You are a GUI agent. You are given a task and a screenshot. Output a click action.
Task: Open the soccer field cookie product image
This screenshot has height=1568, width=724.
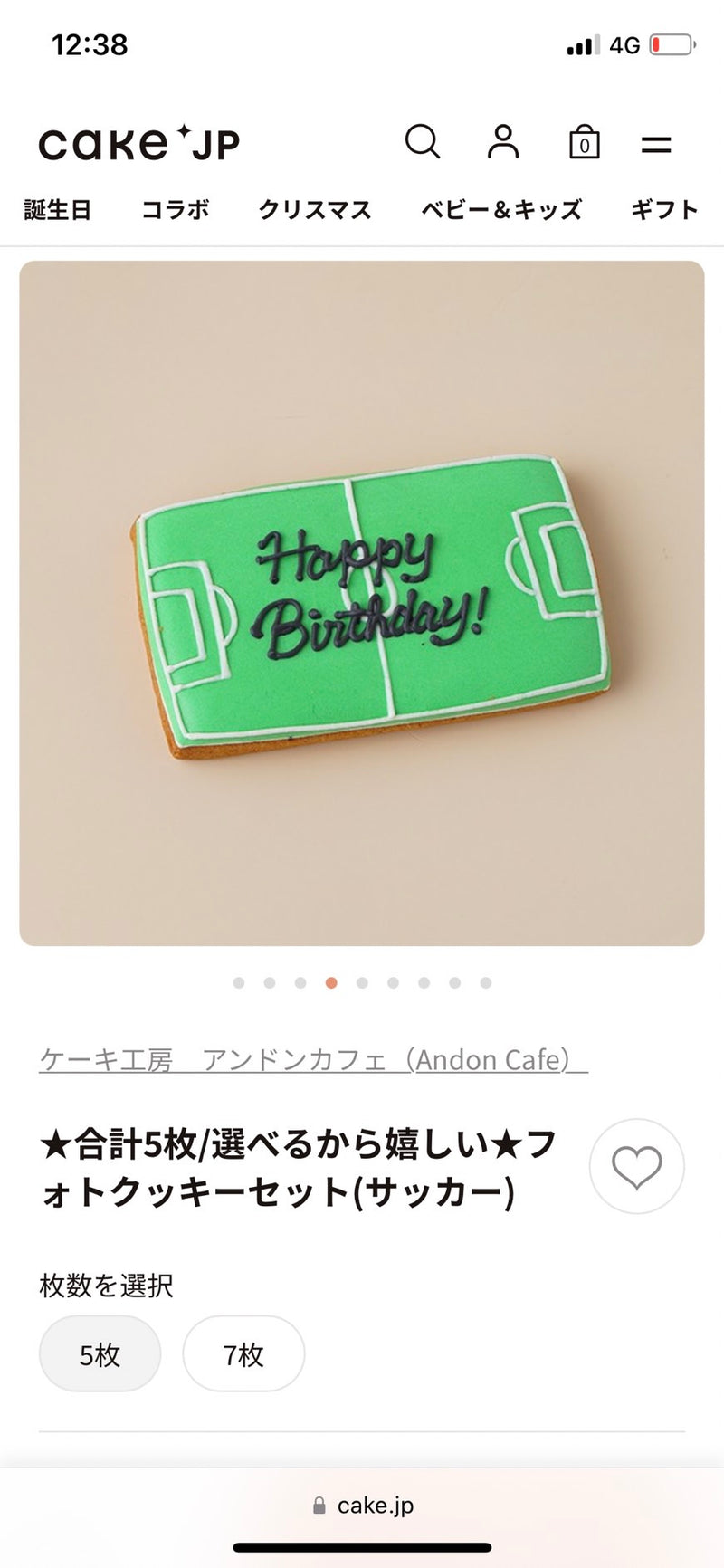[x=362, y=604]
